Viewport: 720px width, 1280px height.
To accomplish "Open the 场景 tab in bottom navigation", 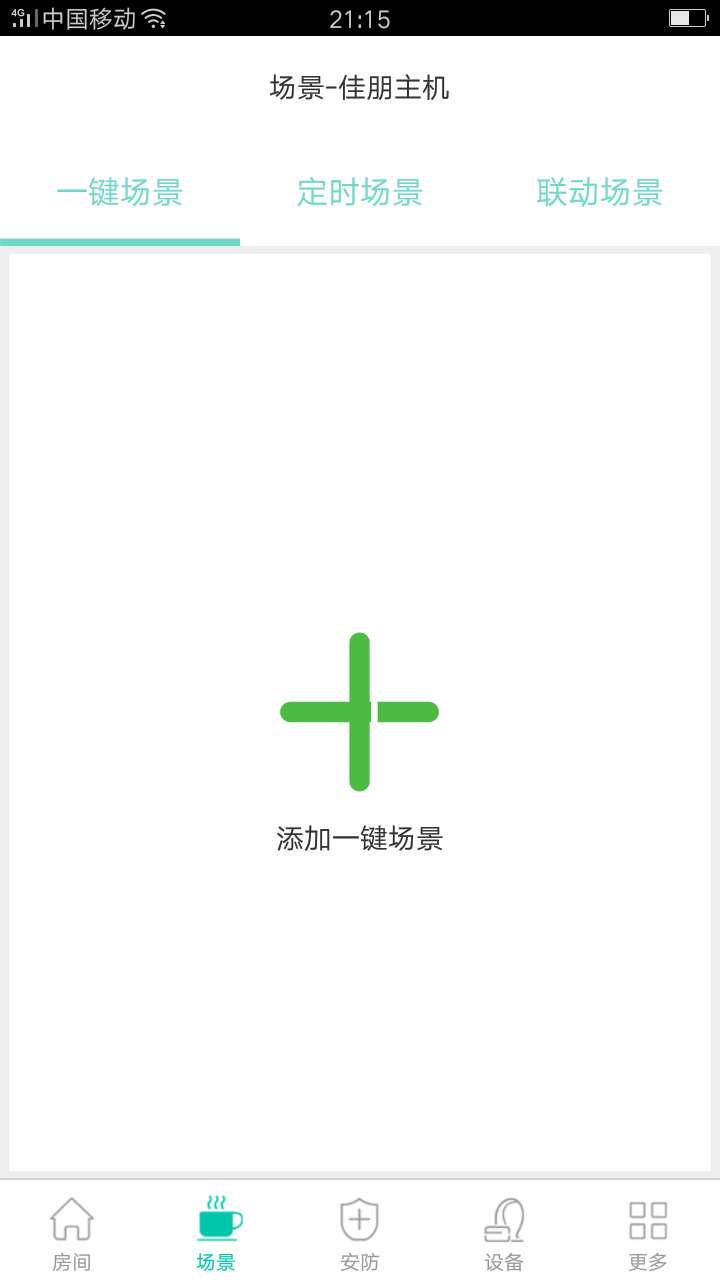I will (x=216, y=1233).
